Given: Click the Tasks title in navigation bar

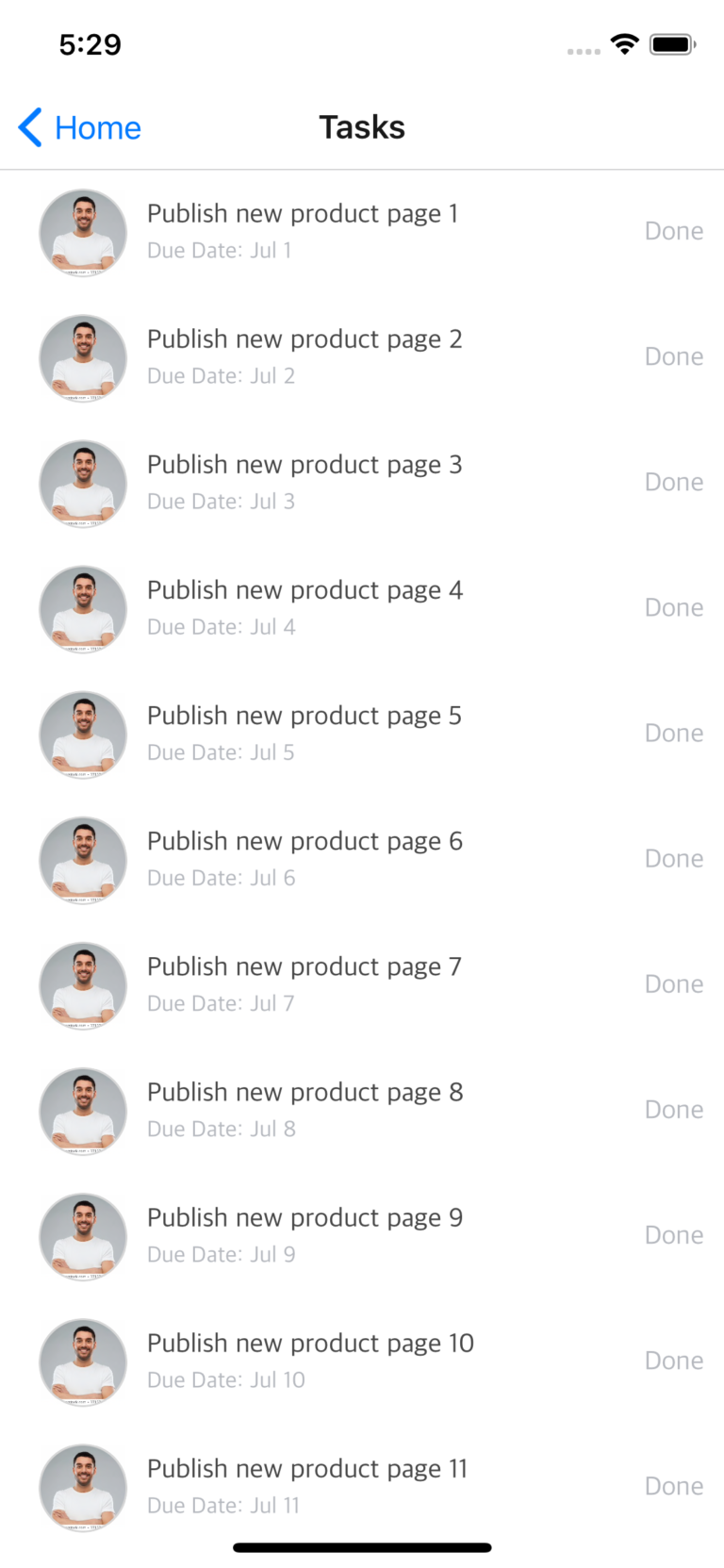Looking at the screenshot, I should [362, 126].
